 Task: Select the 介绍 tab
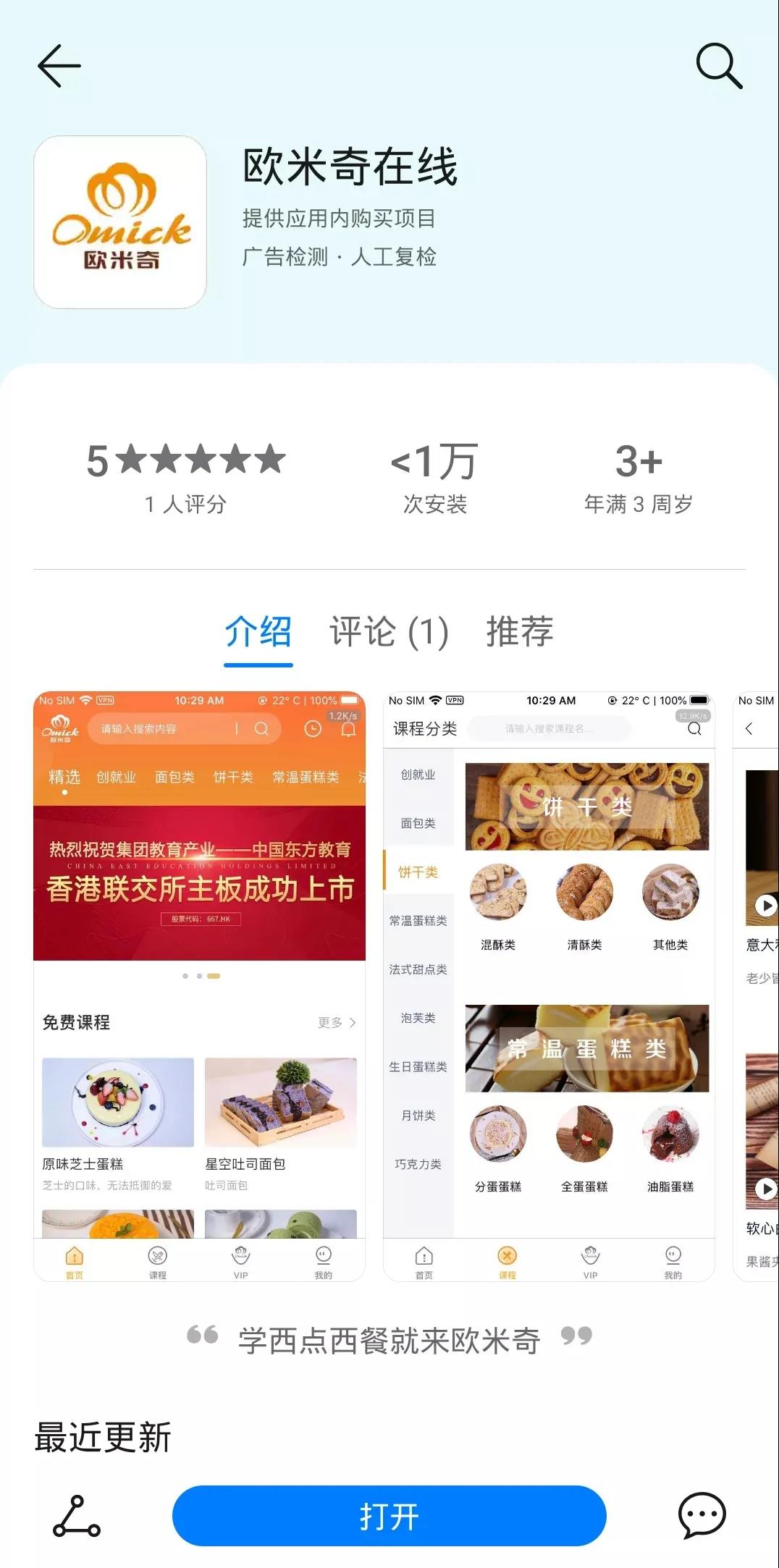coord(258,632)
